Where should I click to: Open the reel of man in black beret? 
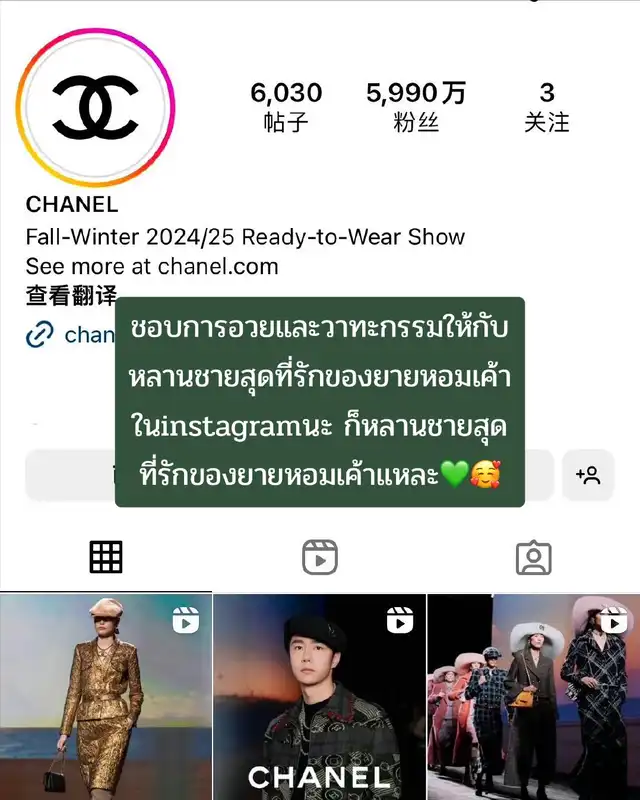click(320, 697)
